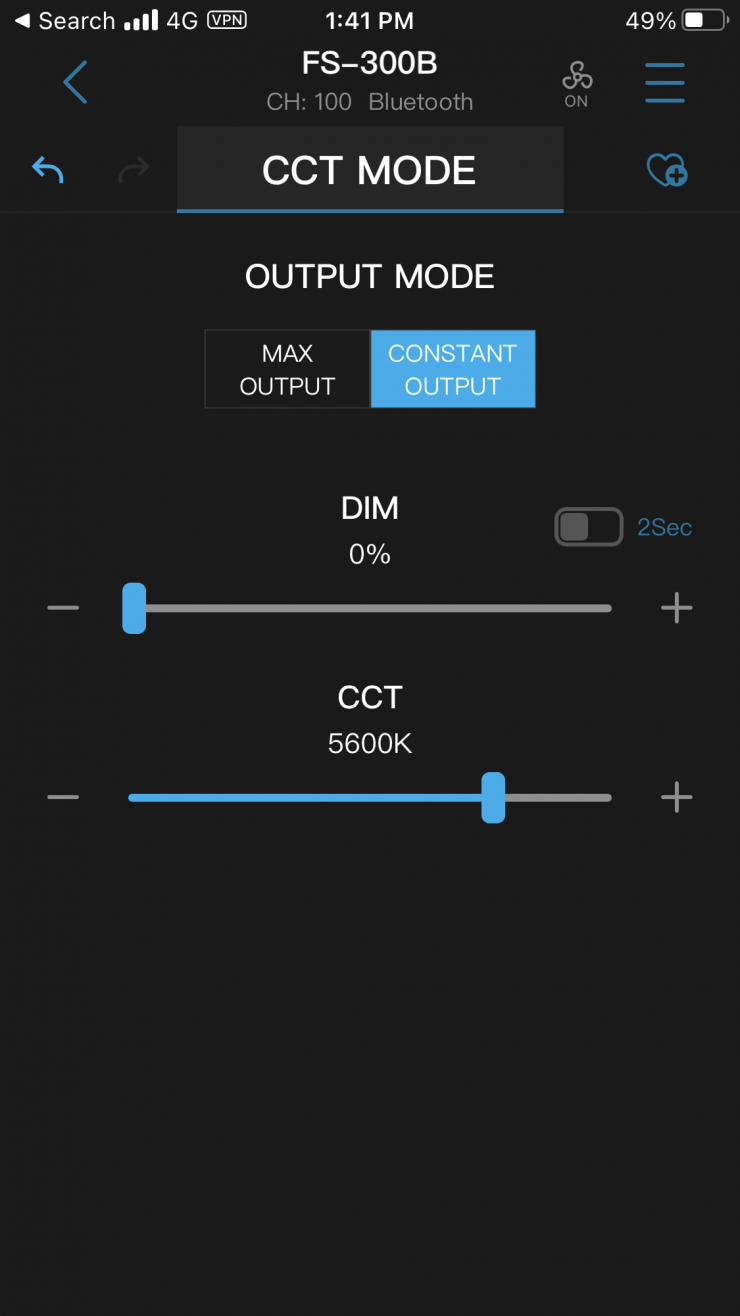Go back using the top-left arrow
The width and height of the screenshot is (740, 1316).
point(75,82)
